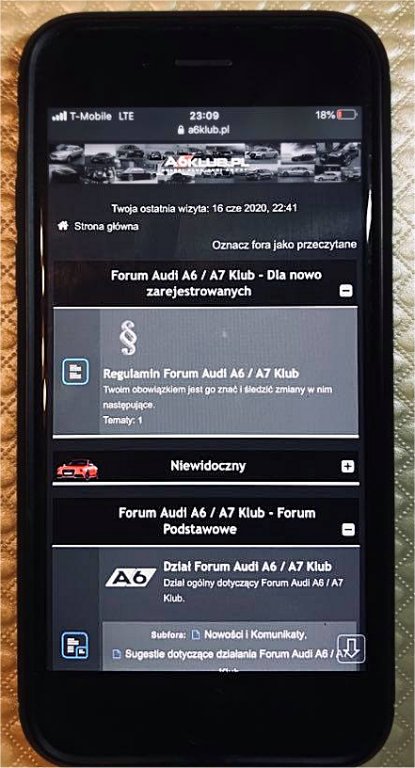Tap the scroll-to-bottom arrow button
This screenshot has height=768, width=415.
click(351, 648)
